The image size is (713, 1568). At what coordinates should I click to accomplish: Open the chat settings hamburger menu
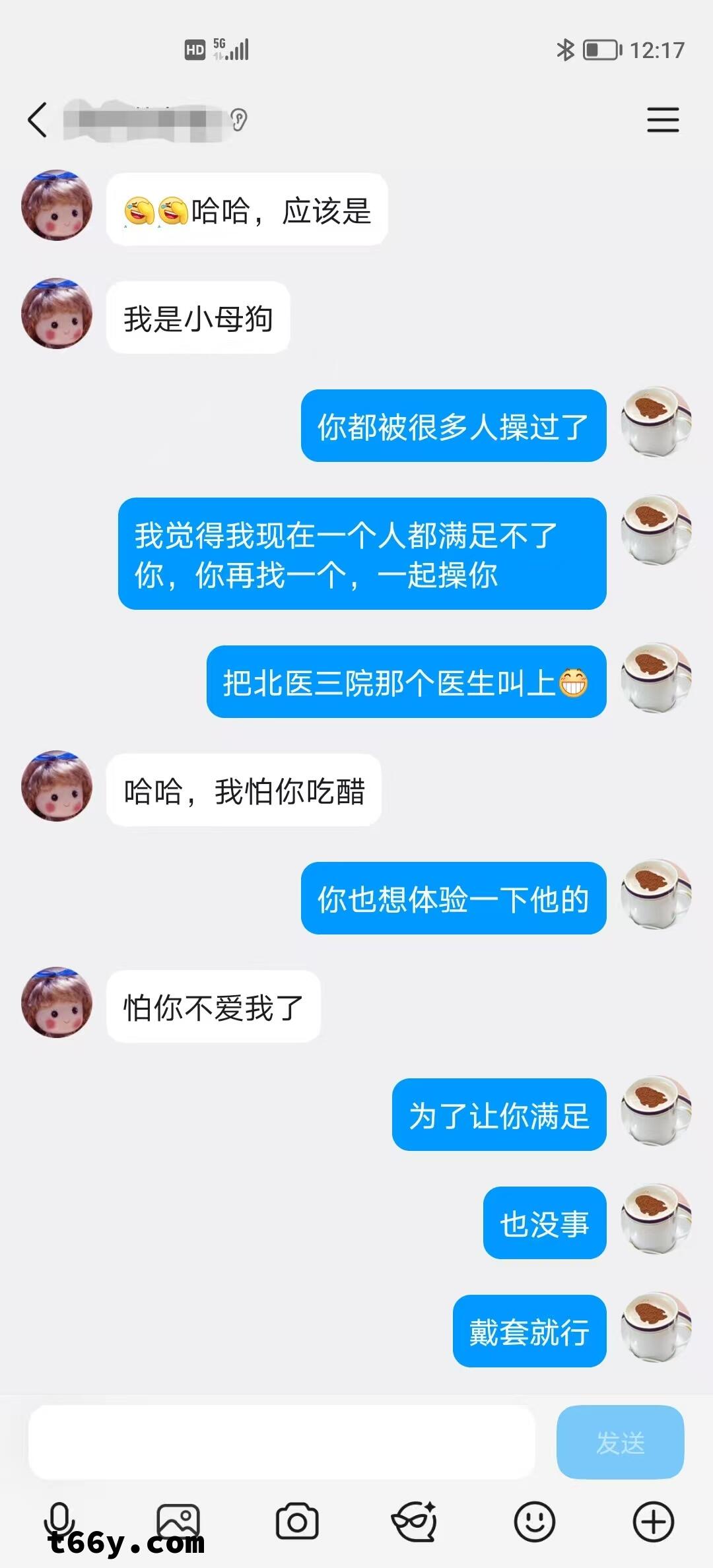point(663,120)
